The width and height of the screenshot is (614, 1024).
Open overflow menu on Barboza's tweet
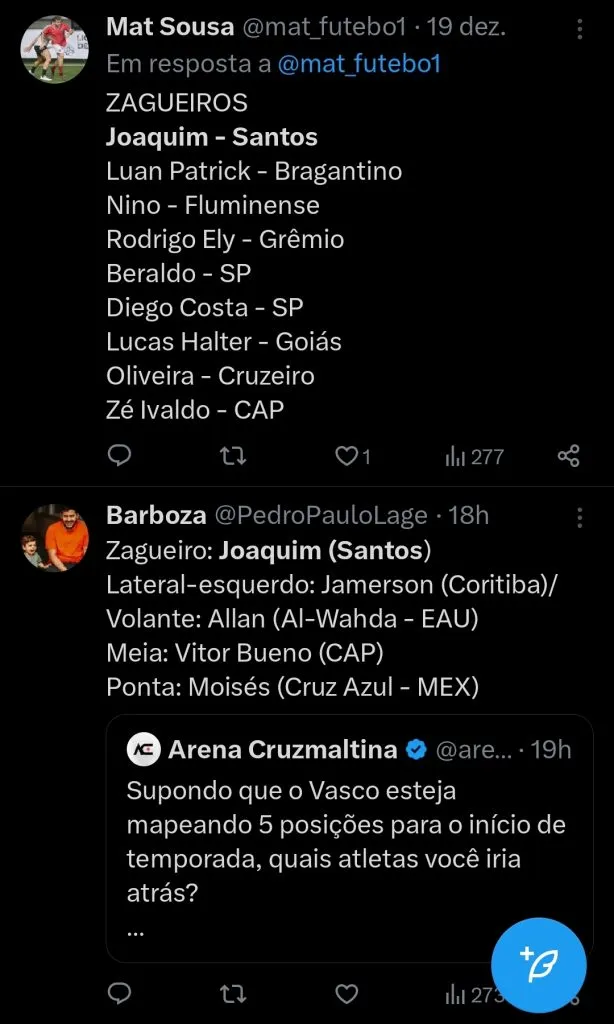pyautogui.click(x=580, y=517)
